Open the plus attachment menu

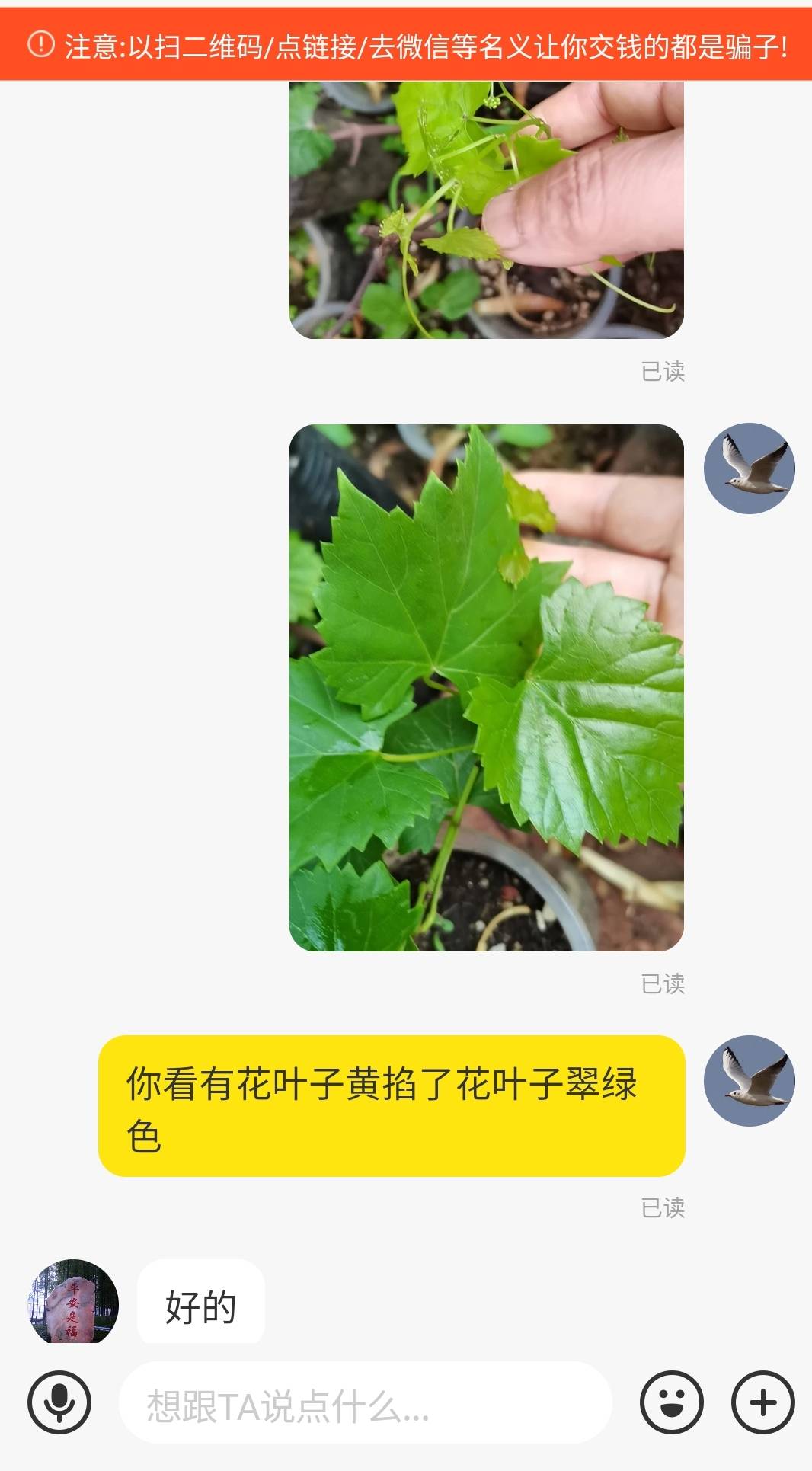763,1402
